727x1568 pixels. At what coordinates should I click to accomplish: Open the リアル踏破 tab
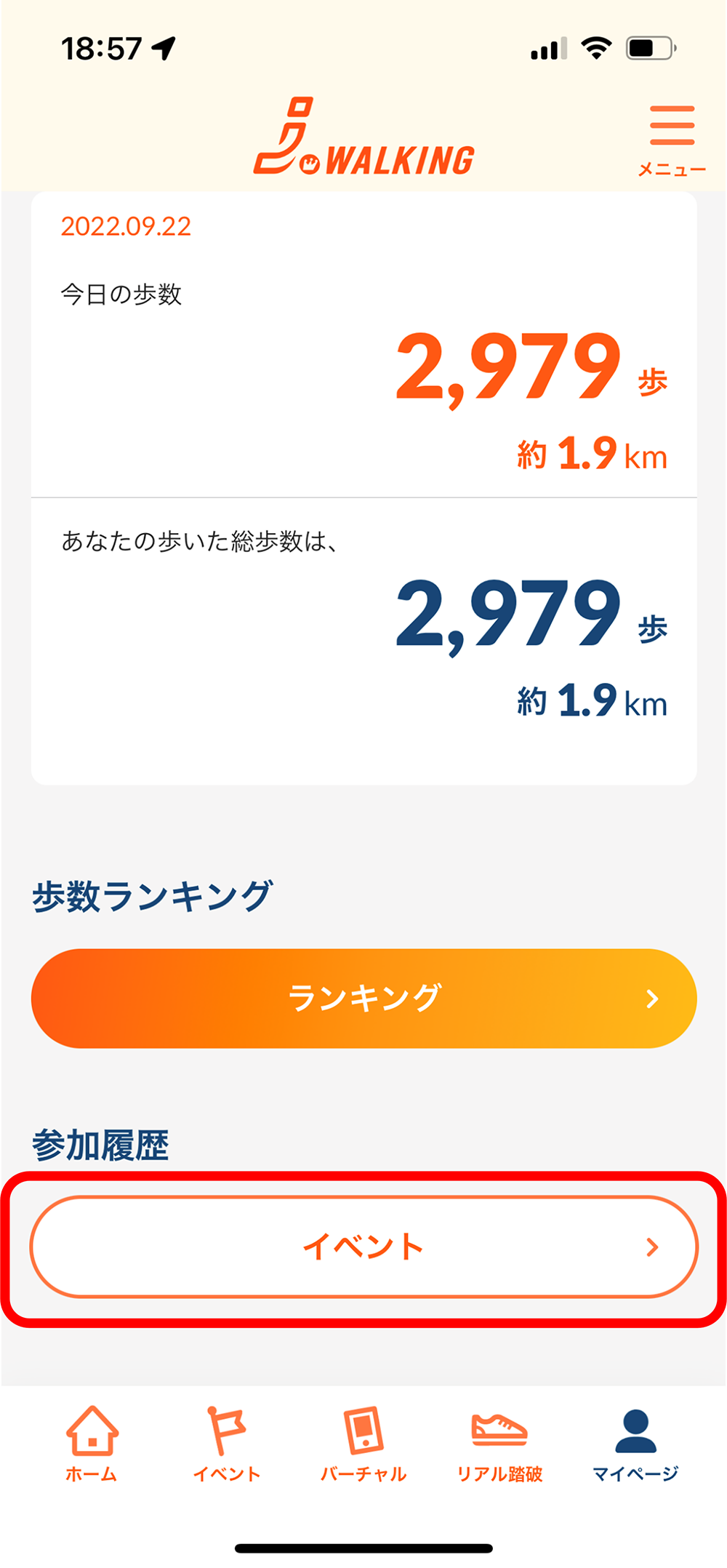(x=499, y=1444)
